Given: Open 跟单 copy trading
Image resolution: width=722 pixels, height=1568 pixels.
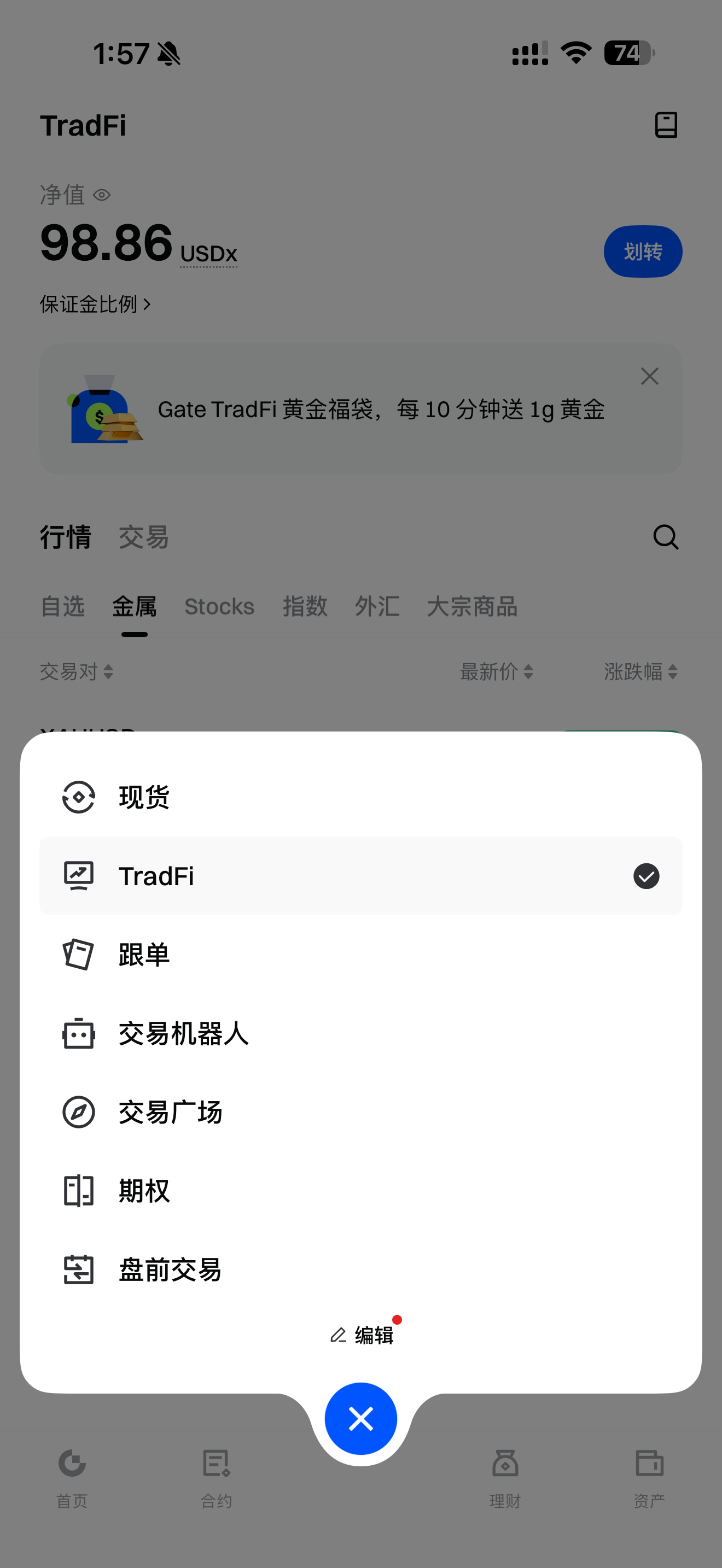Looking at the screenshot, I should pos(144,955).
